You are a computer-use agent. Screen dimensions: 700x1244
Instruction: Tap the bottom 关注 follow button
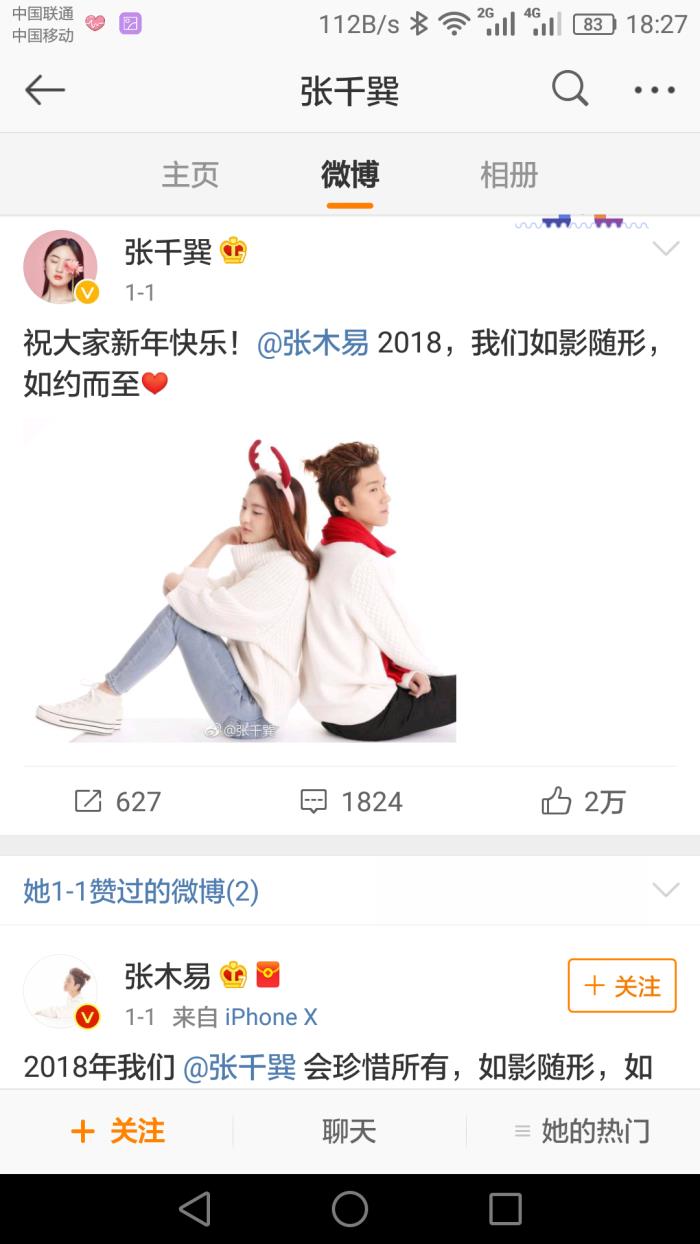point(118,1131)
